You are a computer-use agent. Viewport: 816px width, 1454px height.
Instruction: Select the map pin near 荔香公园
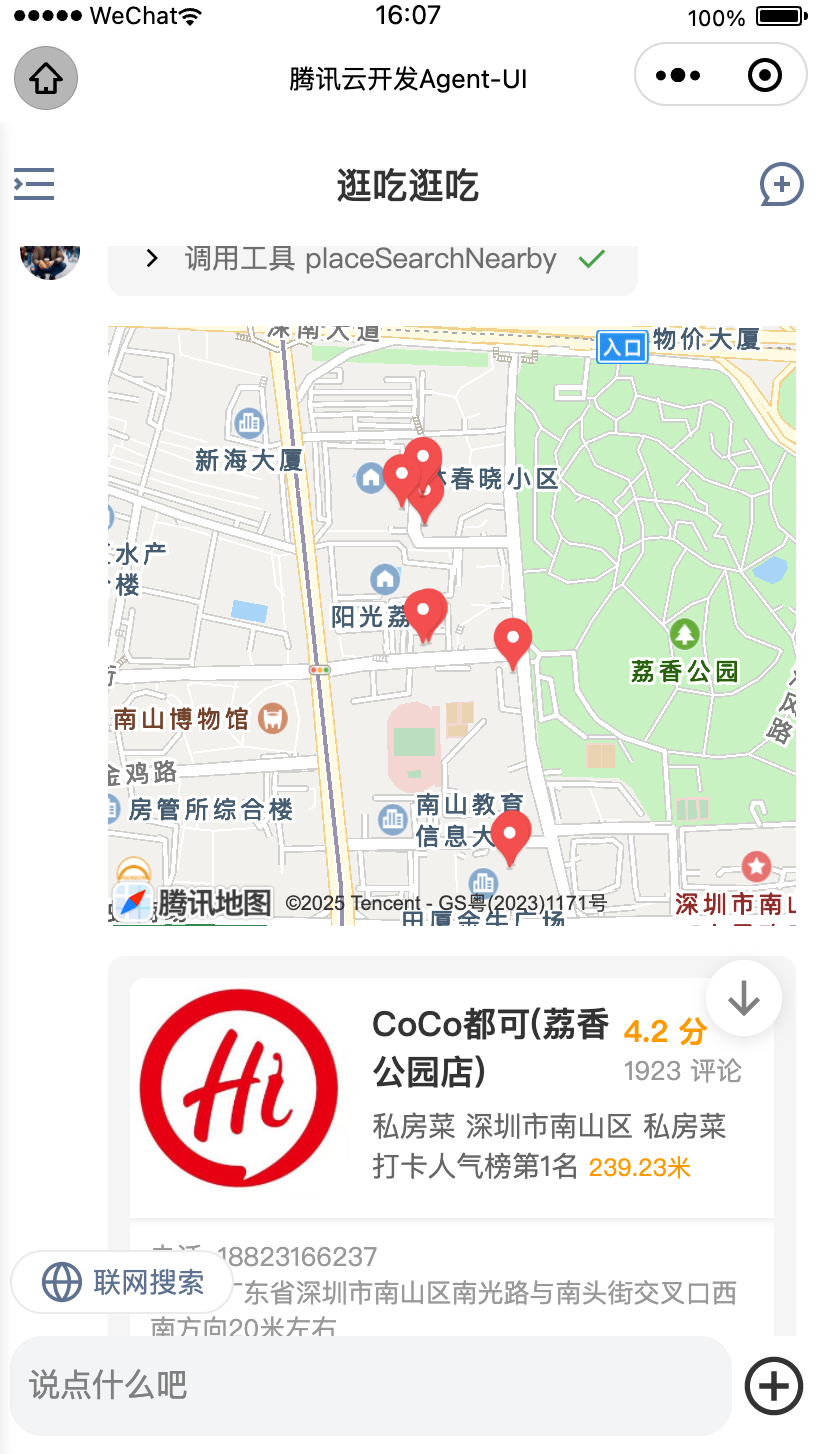coord(513,641)
